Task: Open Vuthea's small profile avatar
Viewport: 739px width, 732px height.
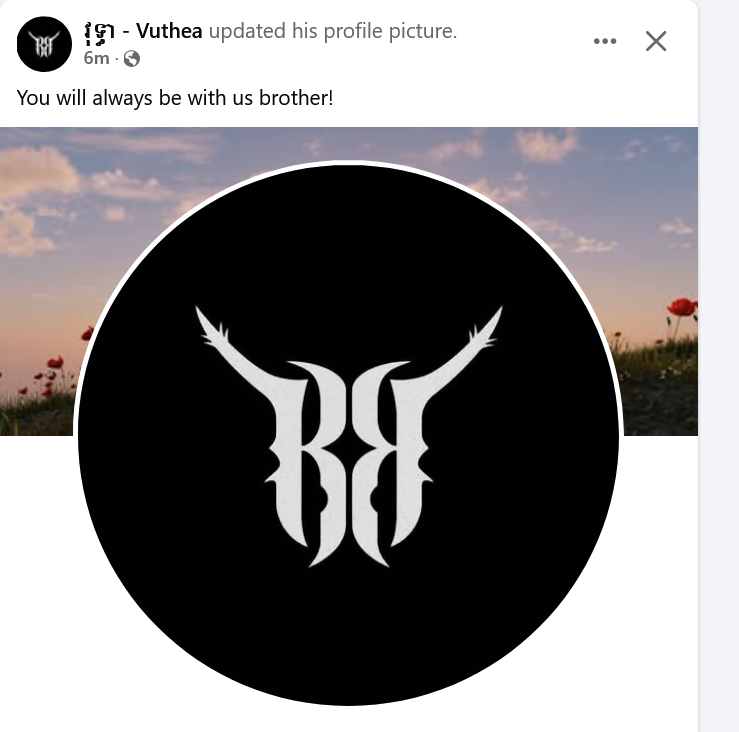Action: pos(45,44)
